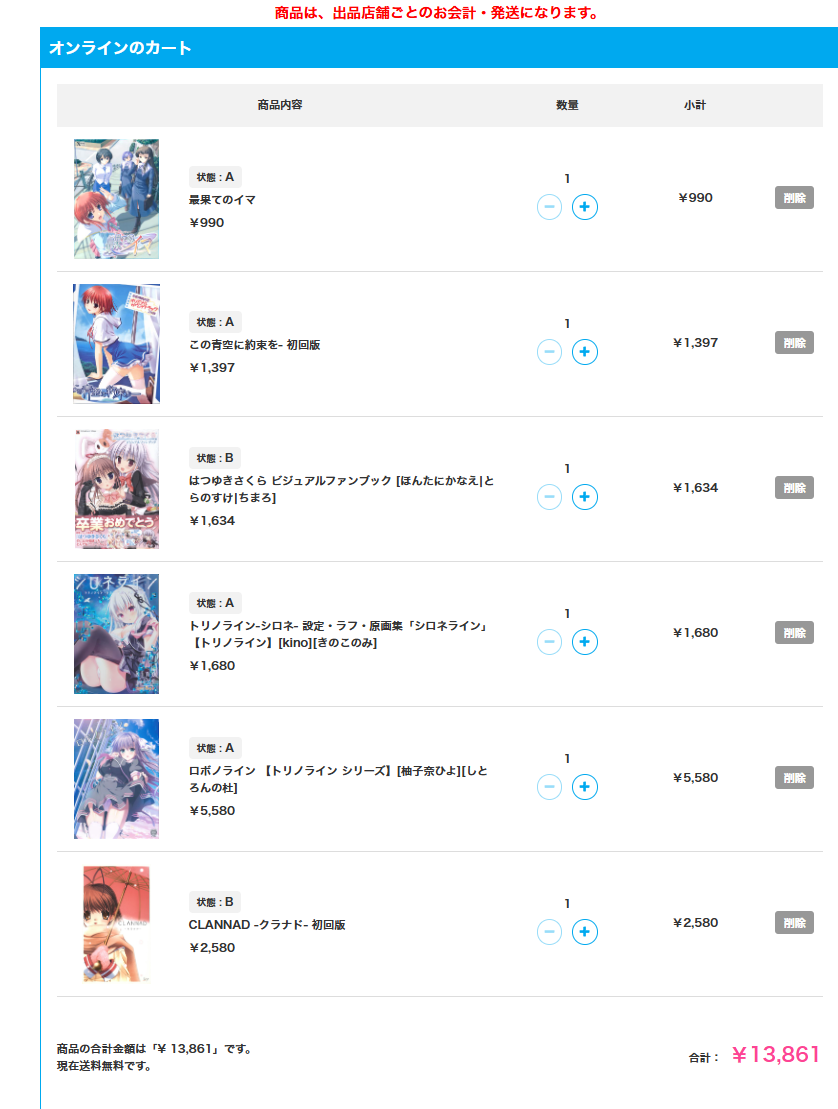Increase quantity of シロネライン art book
This screenshot has width=838, height=1109.
(585, 642)
